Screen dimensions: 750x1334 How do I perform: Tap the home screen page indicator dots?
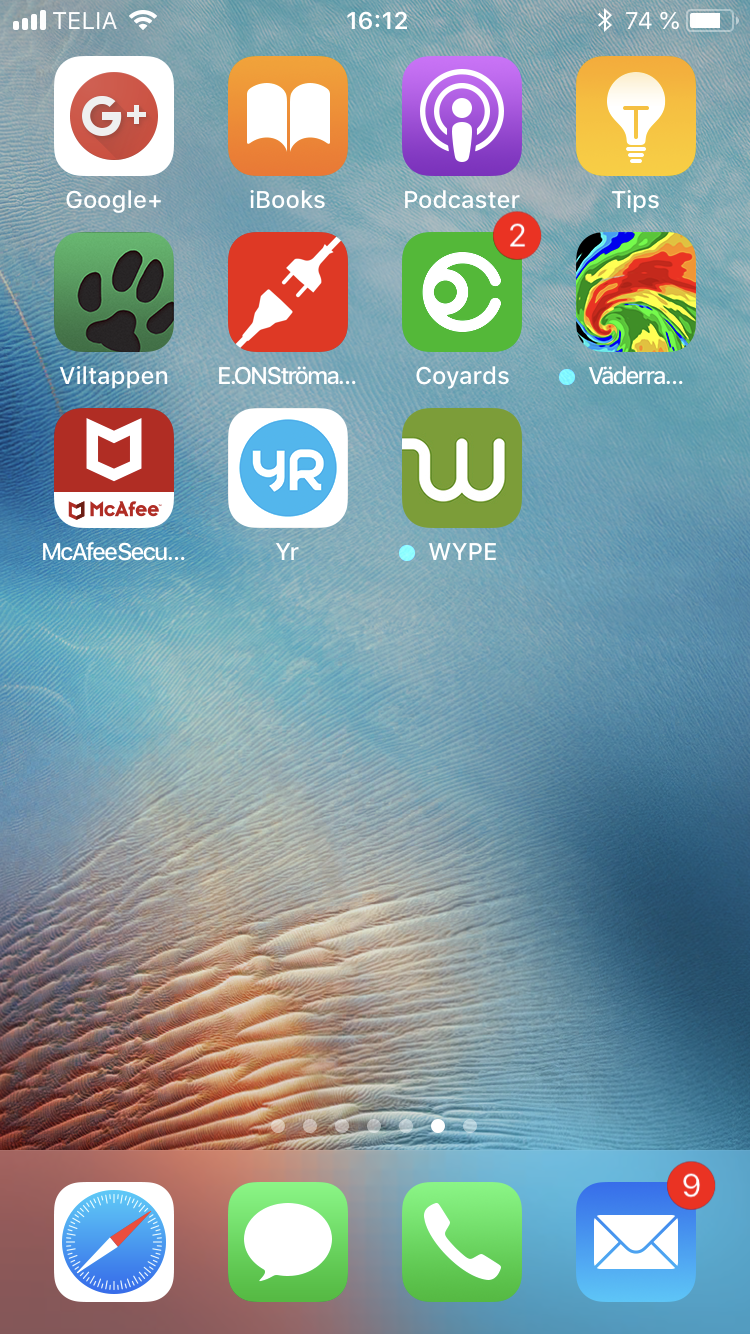(x=374, y=1125)
